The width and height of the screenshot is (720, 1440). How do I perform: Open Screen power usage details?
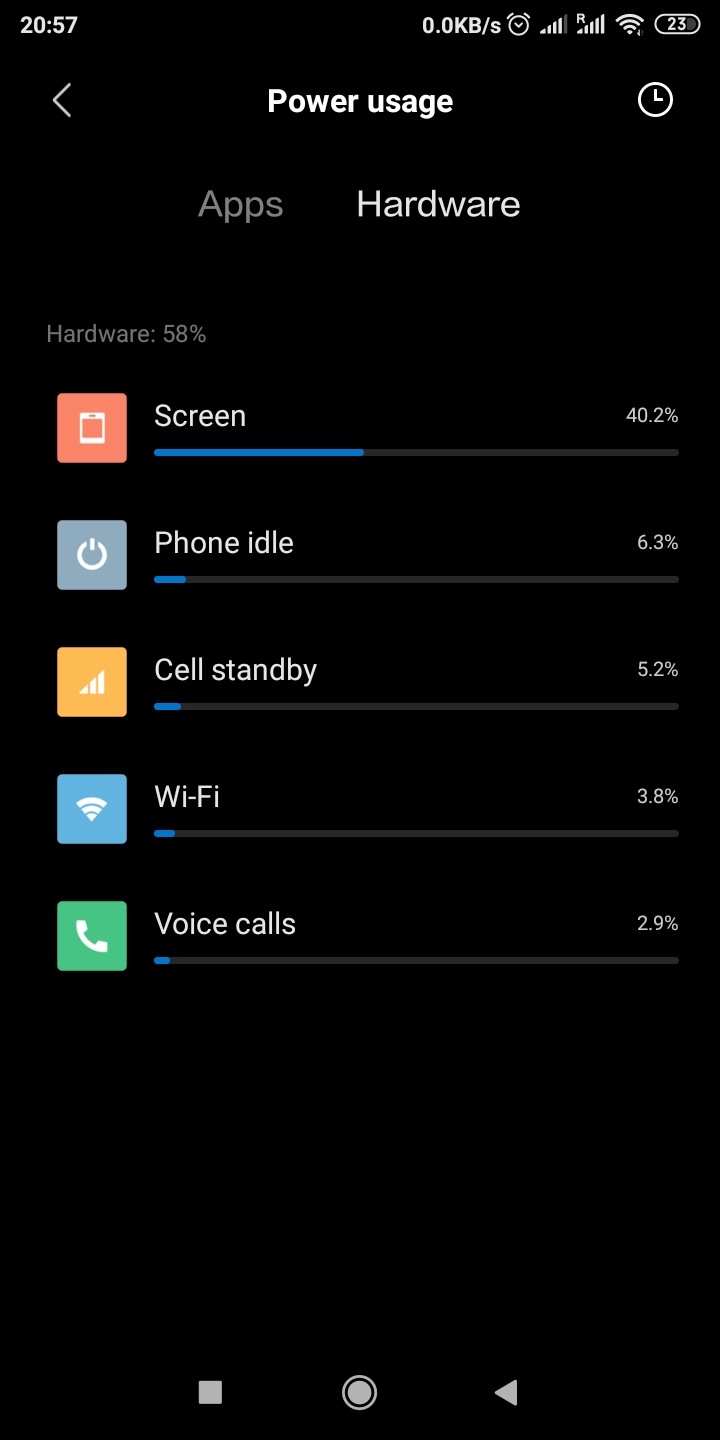point(367,428)
